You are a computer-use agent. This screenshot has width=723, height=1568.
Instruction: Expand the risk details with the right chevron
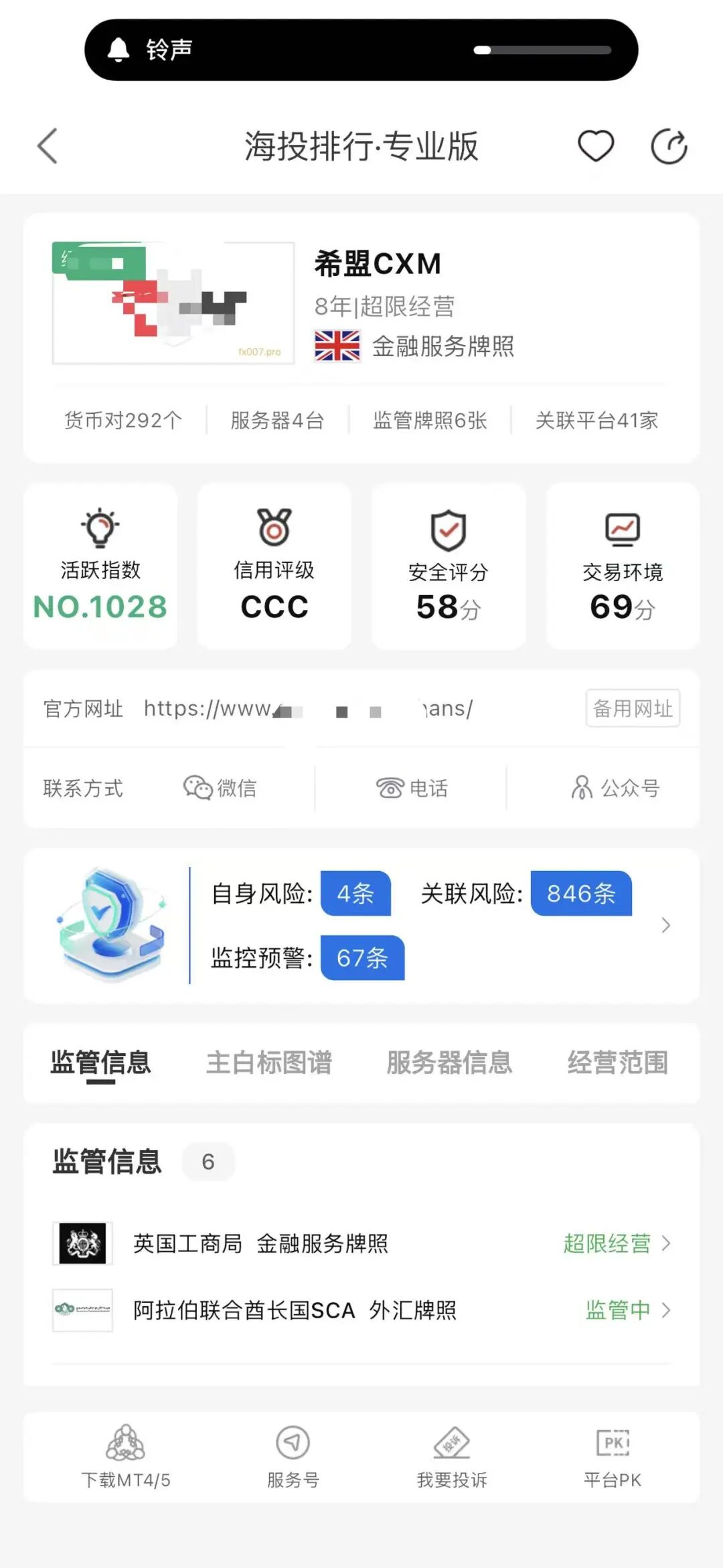666,925
